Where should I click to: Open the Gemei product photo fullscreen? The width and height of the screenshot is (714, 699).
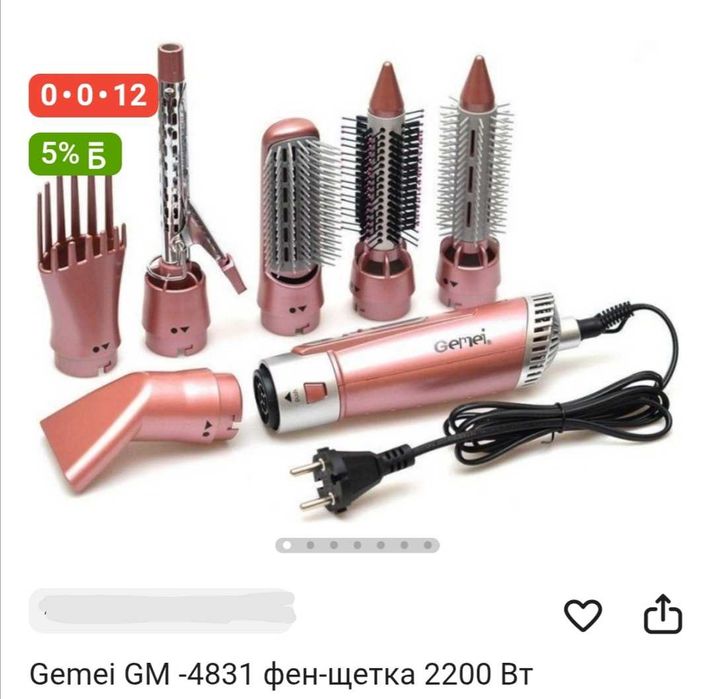point(400,300)
